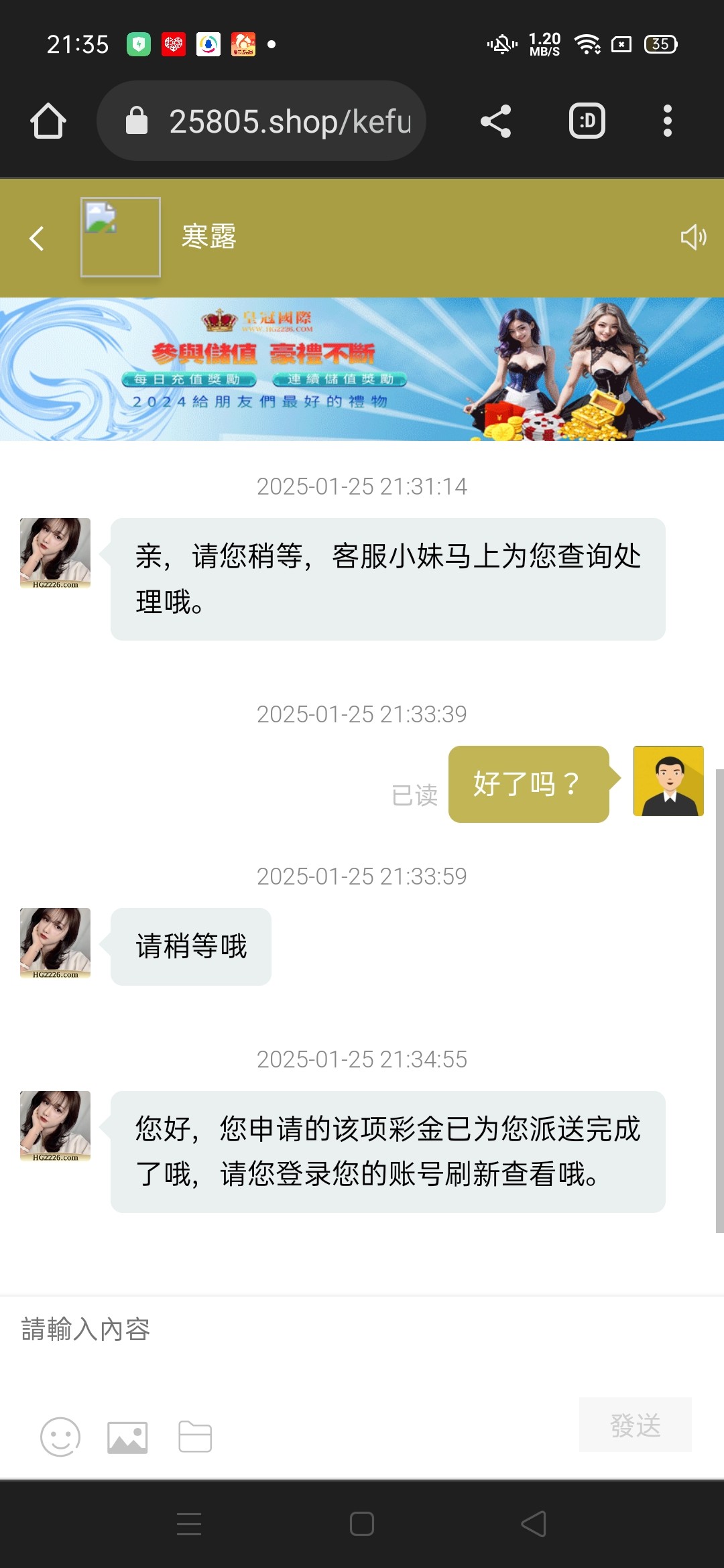This screenshot has height=1568, width=724.
Task: Send the message with 發送
Action: pos(635,1425)
